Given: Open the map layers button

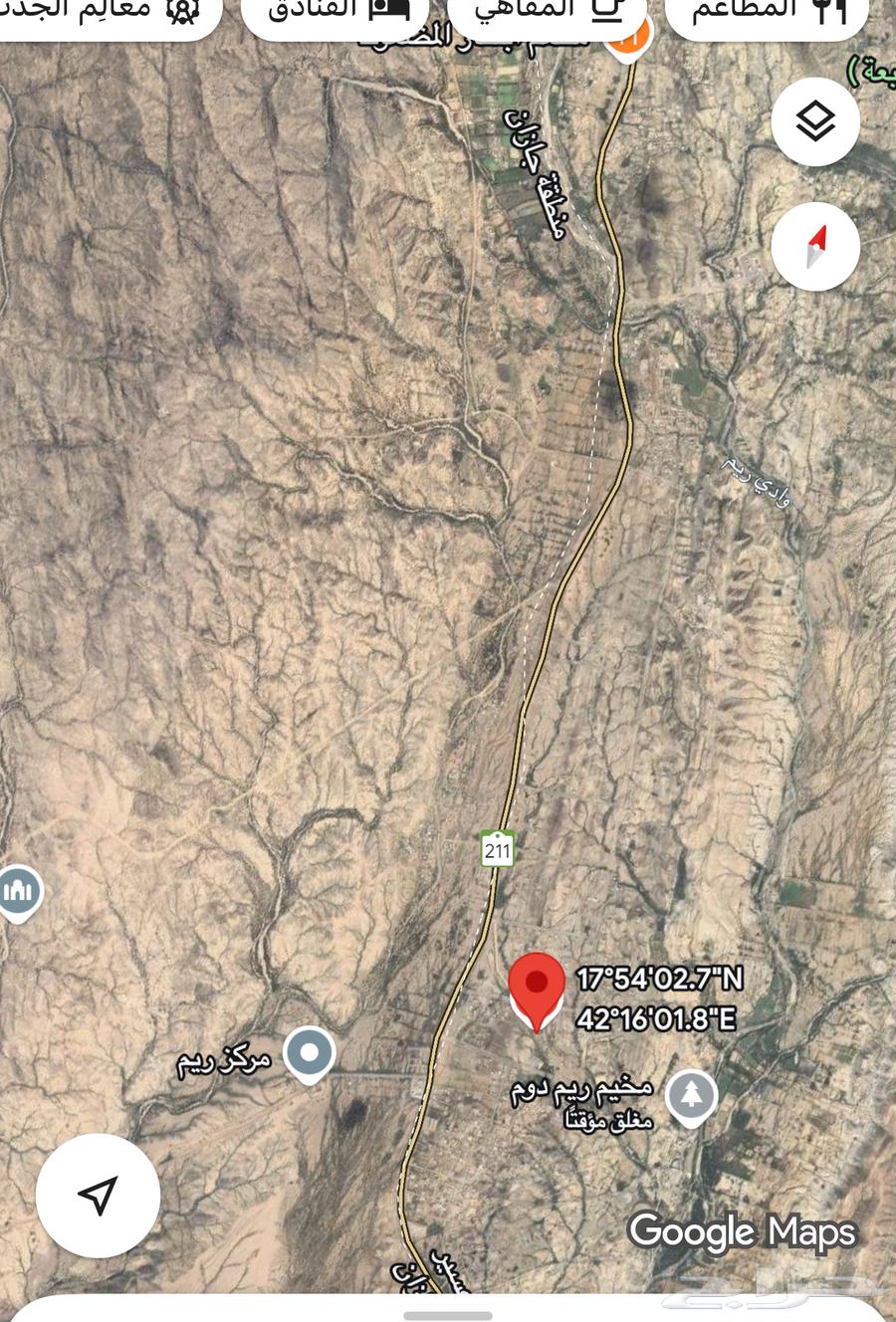Looking at the screenshot, I should (815, 122).
